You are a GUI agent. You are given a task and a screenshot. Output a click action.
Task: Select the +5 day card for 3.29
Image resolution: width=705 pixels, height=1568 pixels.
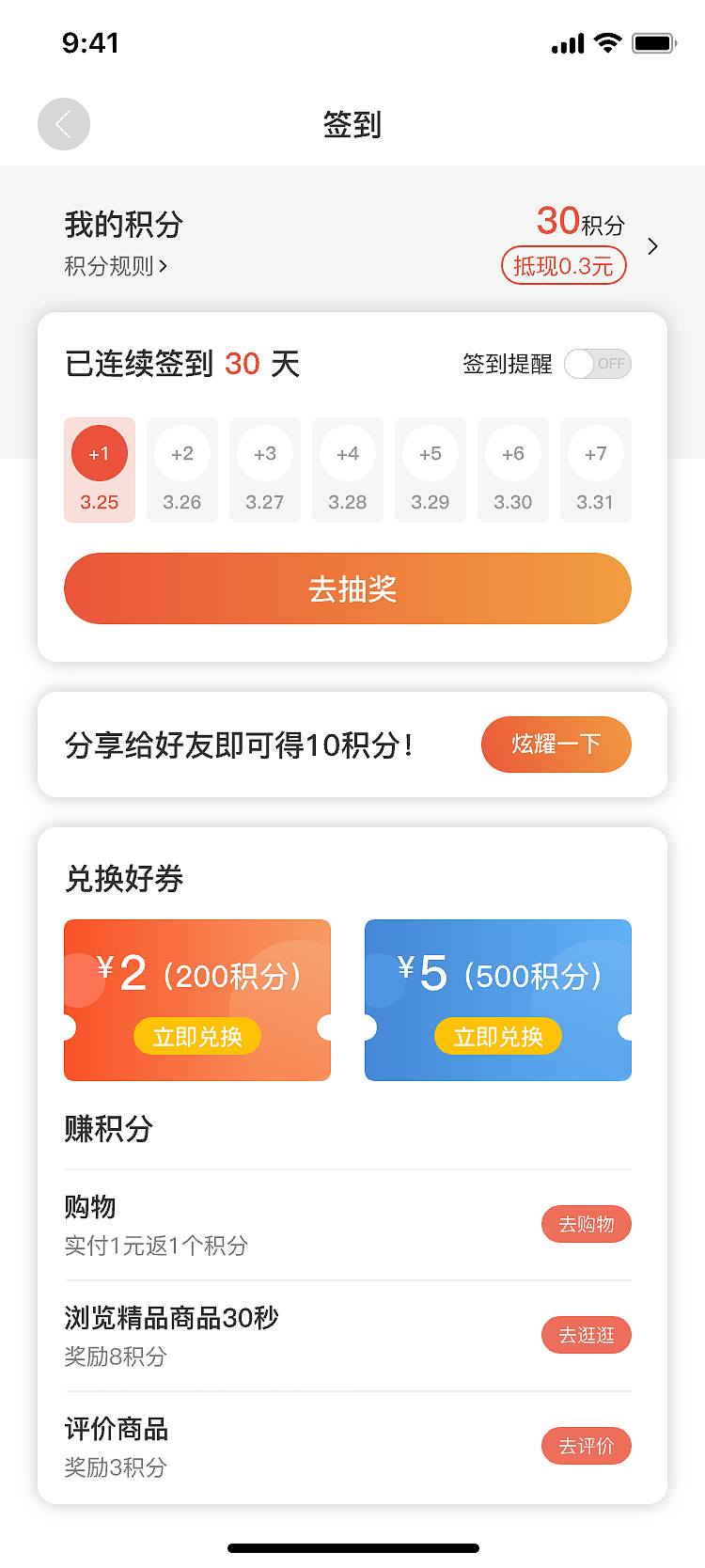(431, 469)
